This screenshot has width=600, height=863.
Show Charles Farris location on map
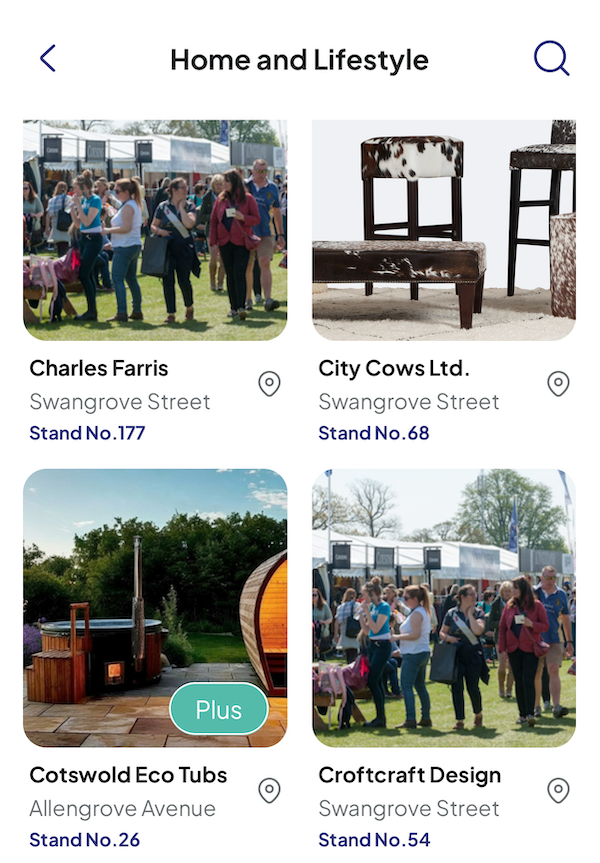[269, 384]
